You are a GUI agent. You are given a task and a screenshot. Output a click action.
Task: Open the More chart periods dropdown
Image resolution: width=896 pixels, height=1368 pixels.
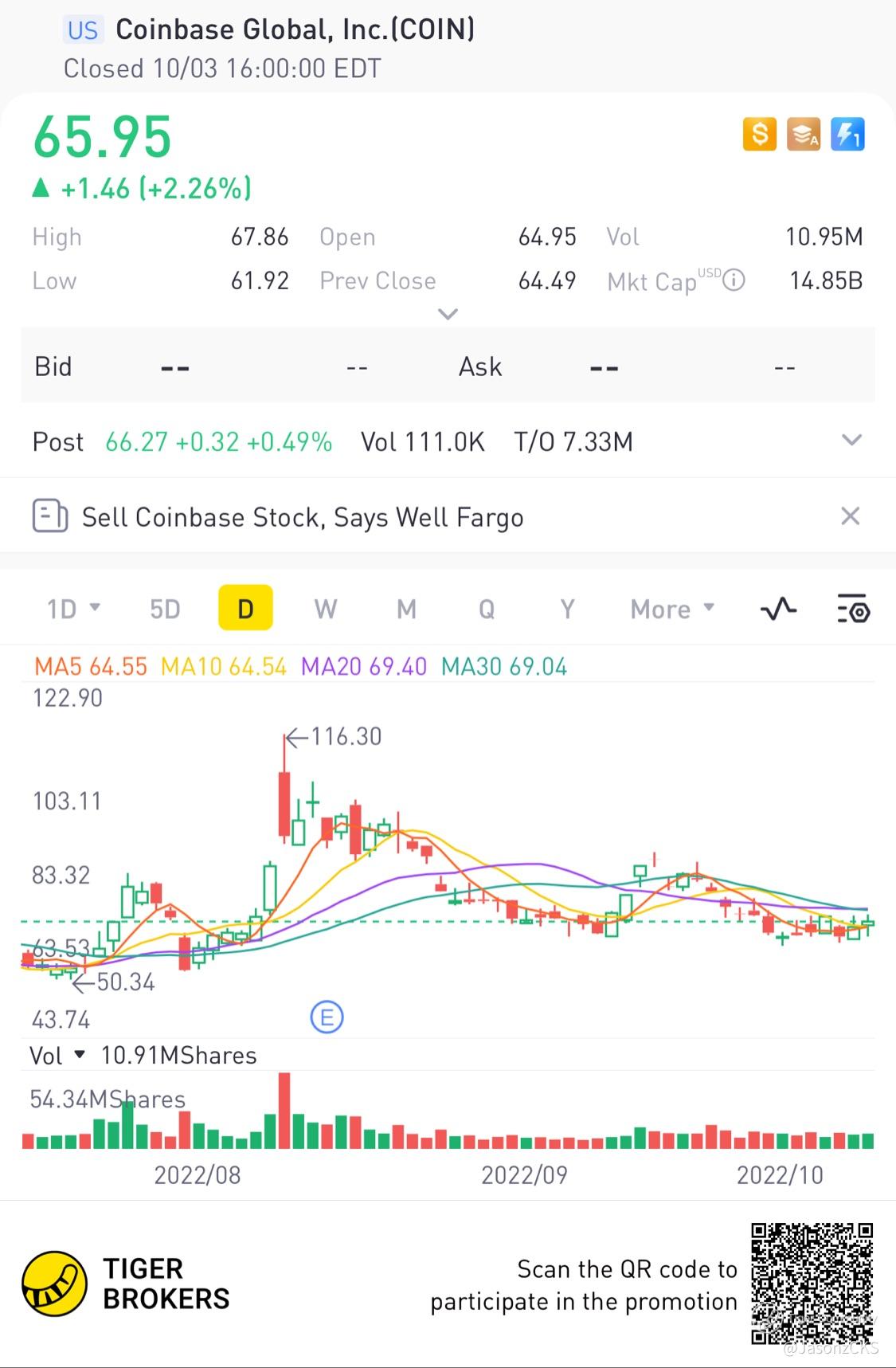(x=671, y=609)
